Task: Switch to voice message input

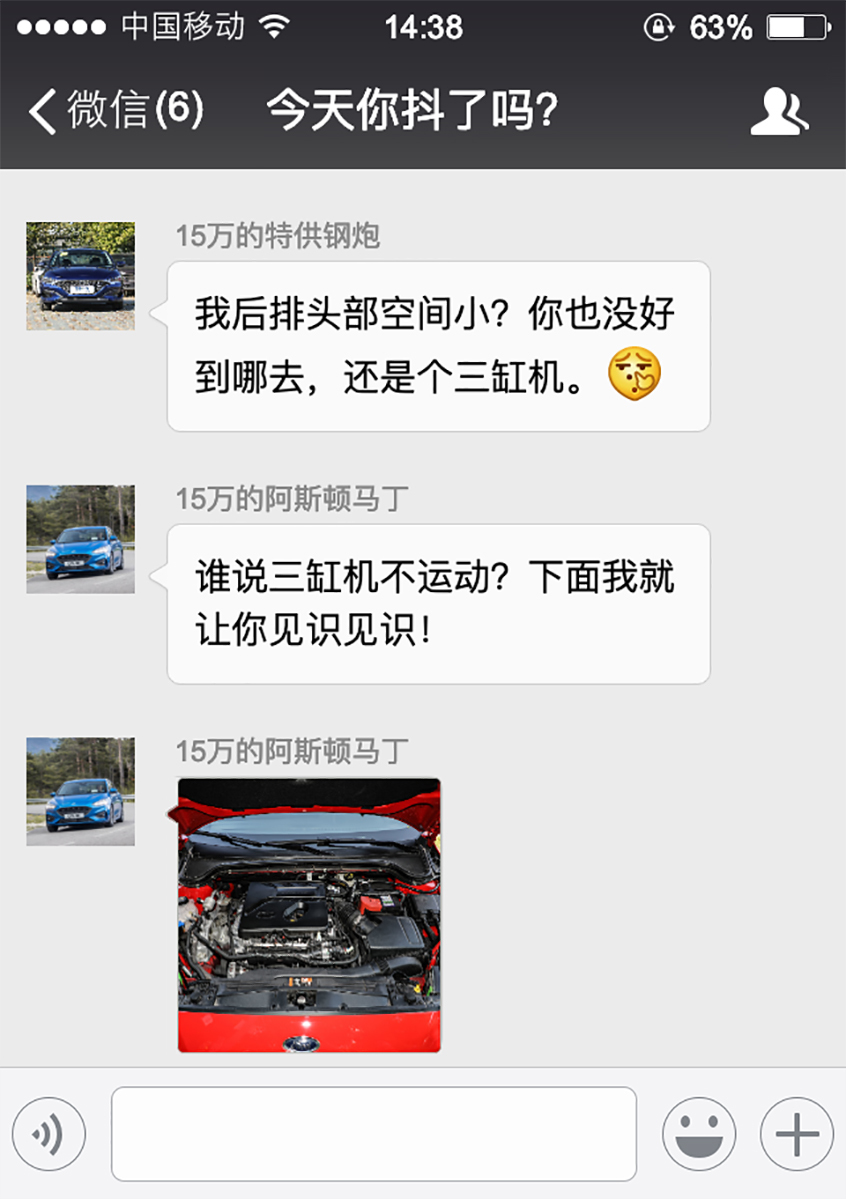Action: tap(49, 1134)
